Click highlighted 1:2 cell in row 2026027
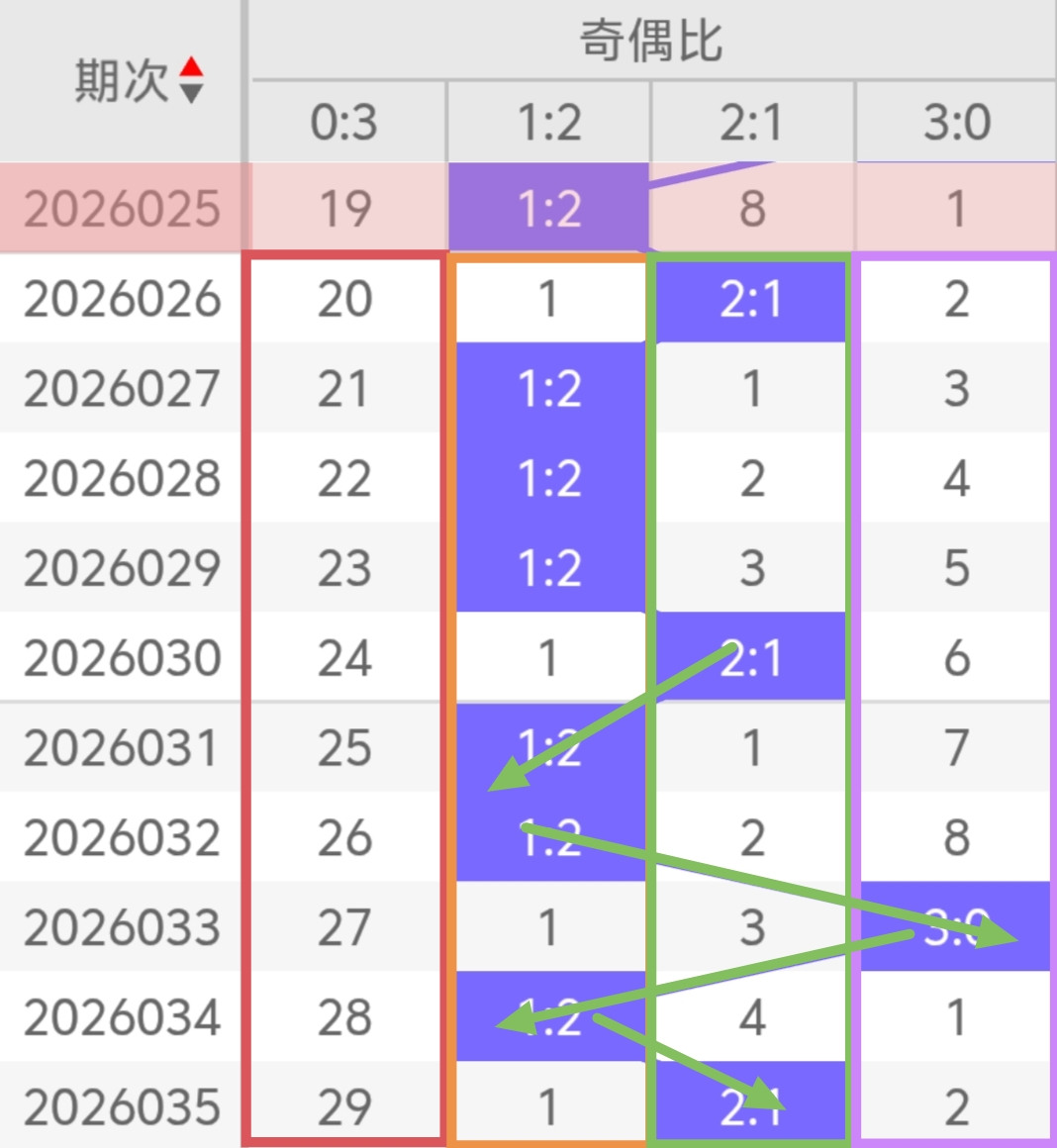 tap(547, 389)
